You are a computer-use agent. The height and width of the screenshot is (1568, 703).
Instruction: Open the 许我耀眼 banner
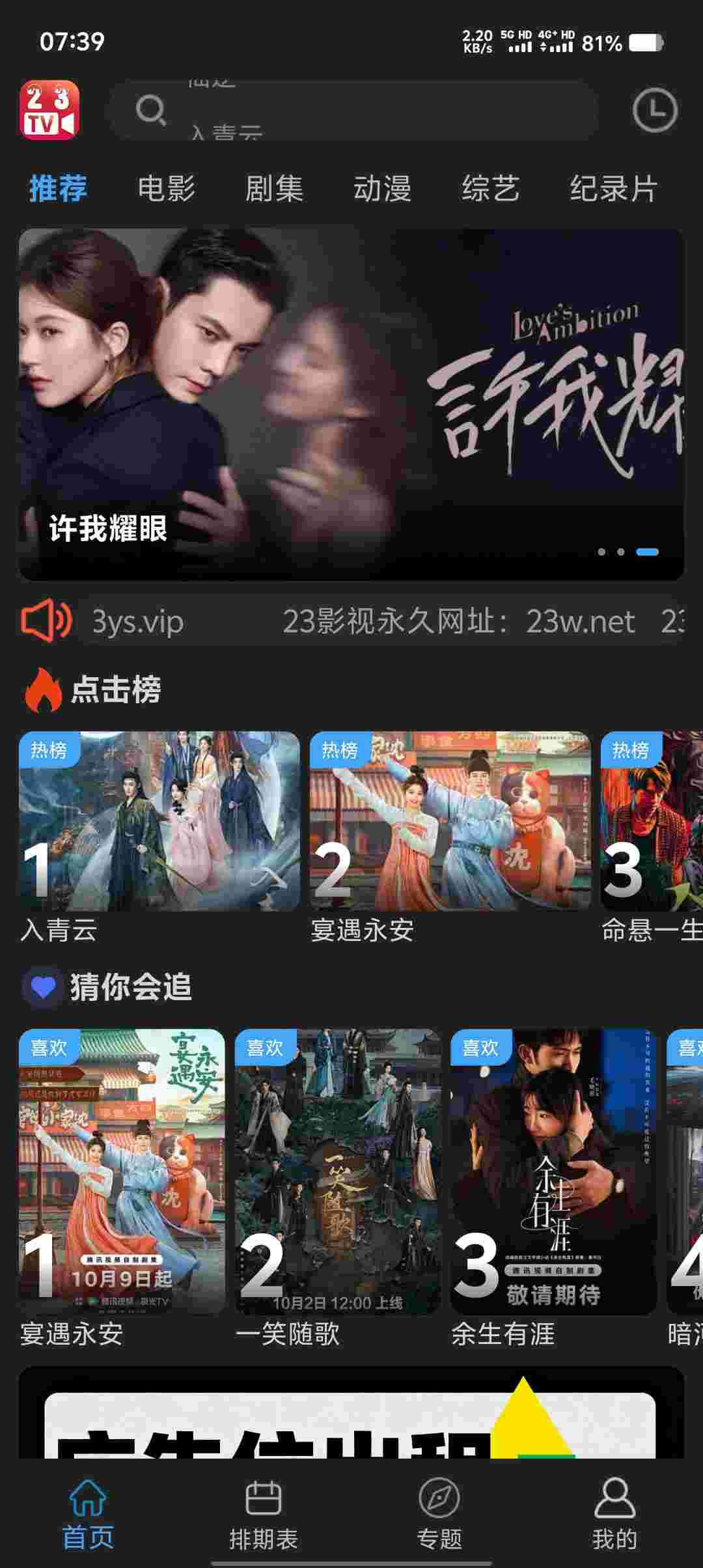351,404
